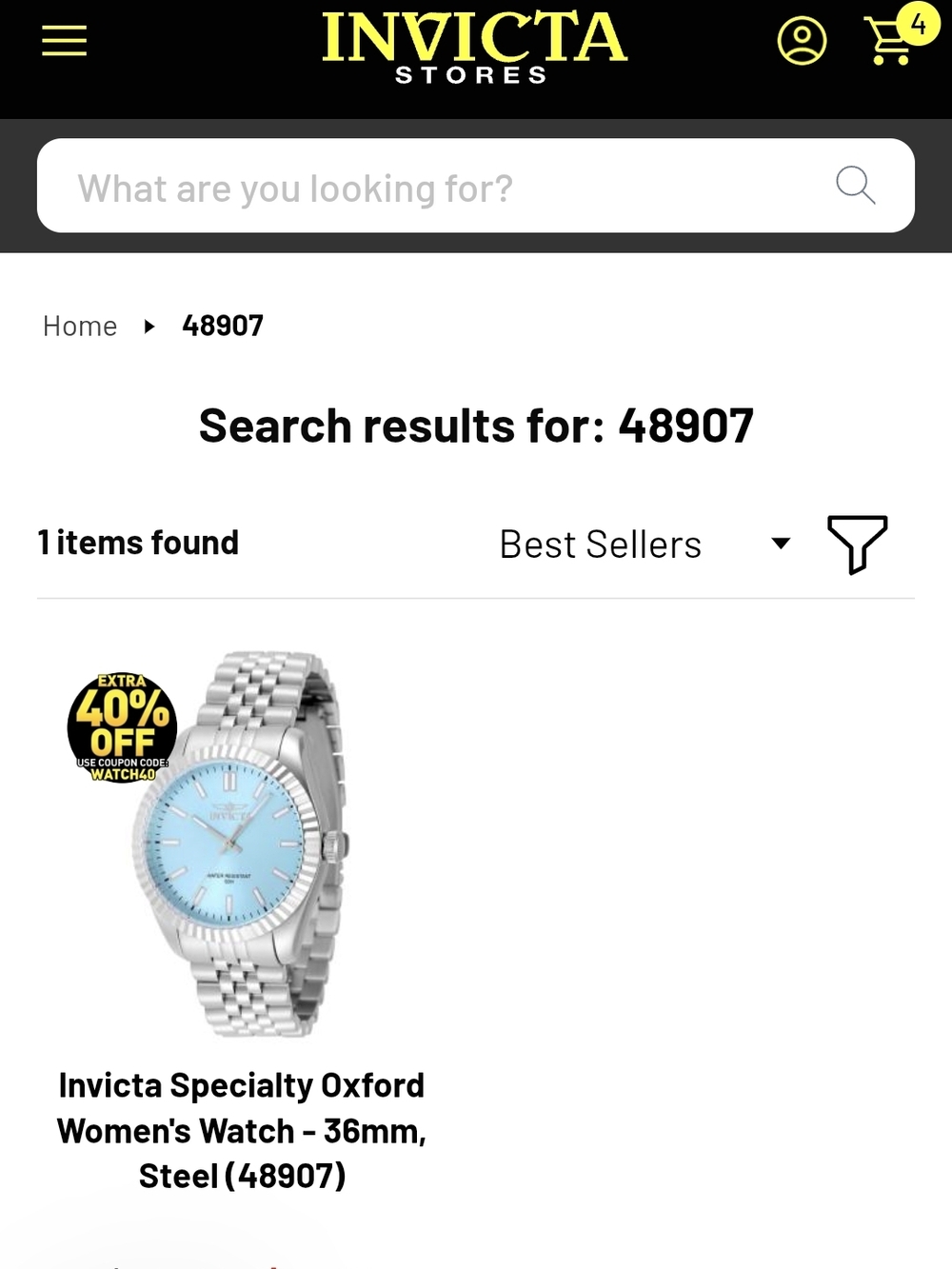View the shopping cart
The width and height of the screenshot is (952, 1269).
point(892,45)
